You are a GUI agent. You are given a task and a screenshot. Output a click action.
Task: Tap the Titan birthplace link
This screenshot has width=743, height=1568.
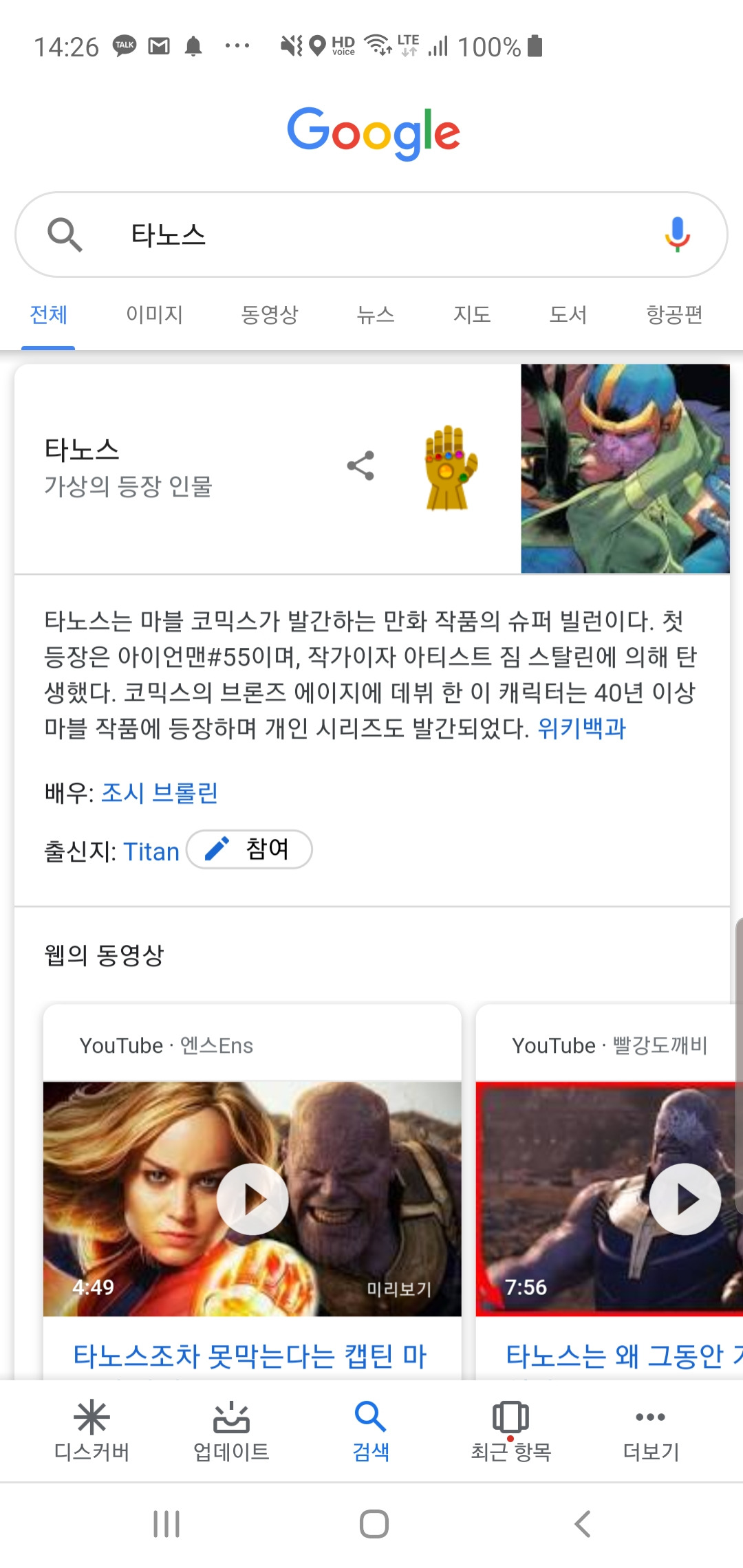tap(151, 851)
